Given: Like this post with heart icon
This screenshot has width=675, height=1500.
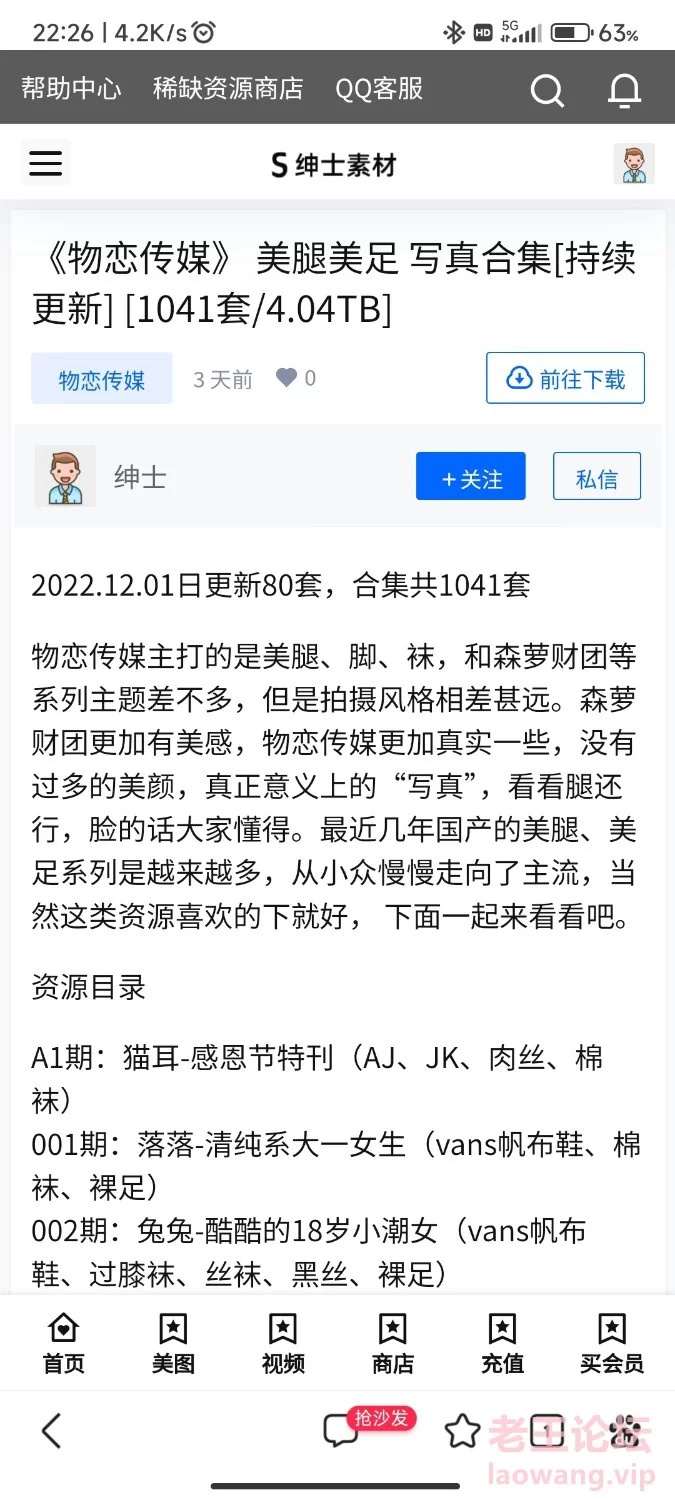Looking at the screenshot, I should 287,378.
